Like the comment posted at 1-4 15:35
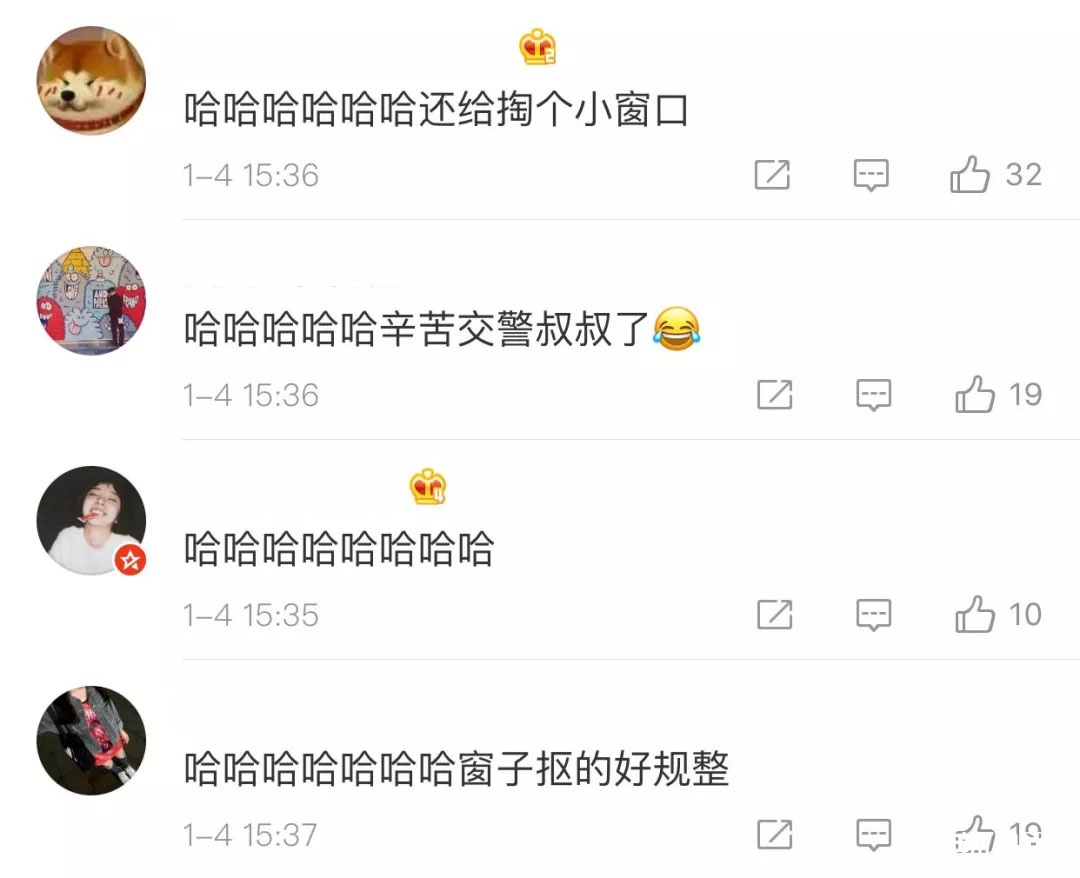Image resolution: width=1080 pixels, height=878 pixels. [974, 615]
